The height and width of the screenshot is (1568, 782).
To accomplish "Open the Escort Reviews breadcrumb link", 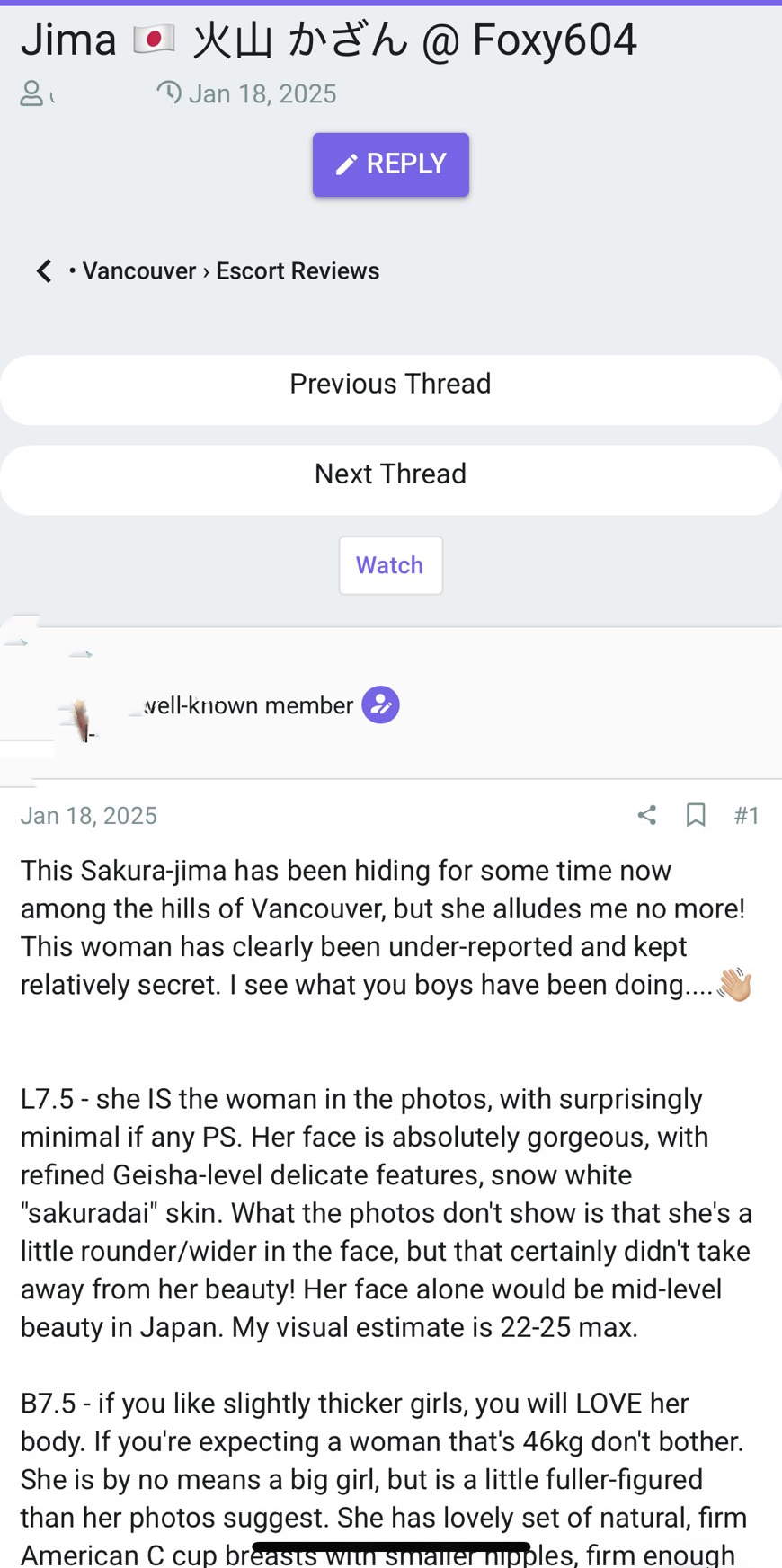I will (x=297, y=270).
